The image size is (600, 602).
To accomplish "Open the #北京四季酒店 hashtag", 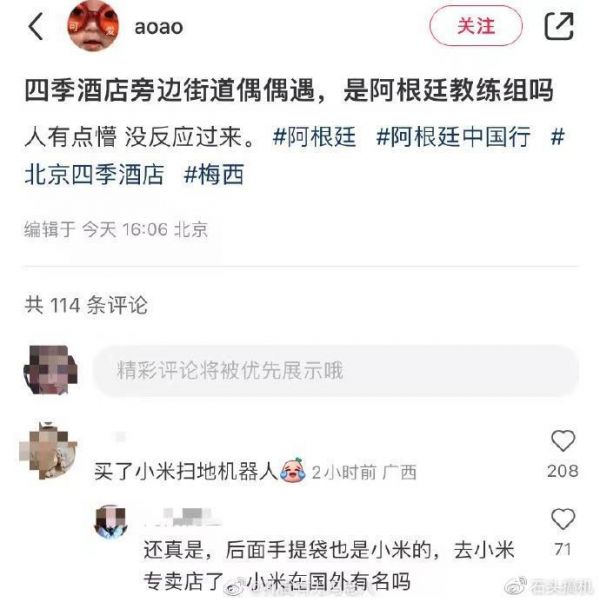I will (x=94, y=176).
